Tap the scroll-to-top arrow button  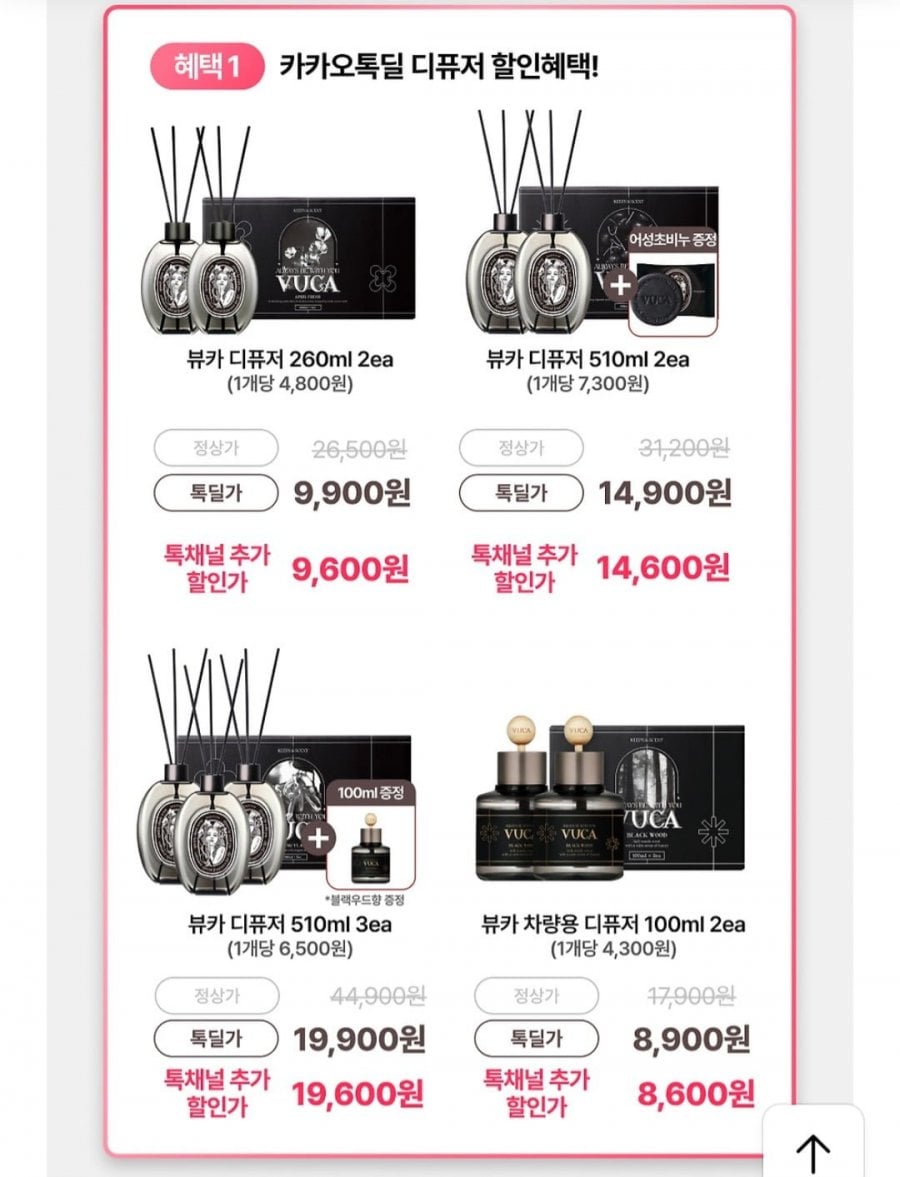pyautogui.click(x=813, y=1150)
